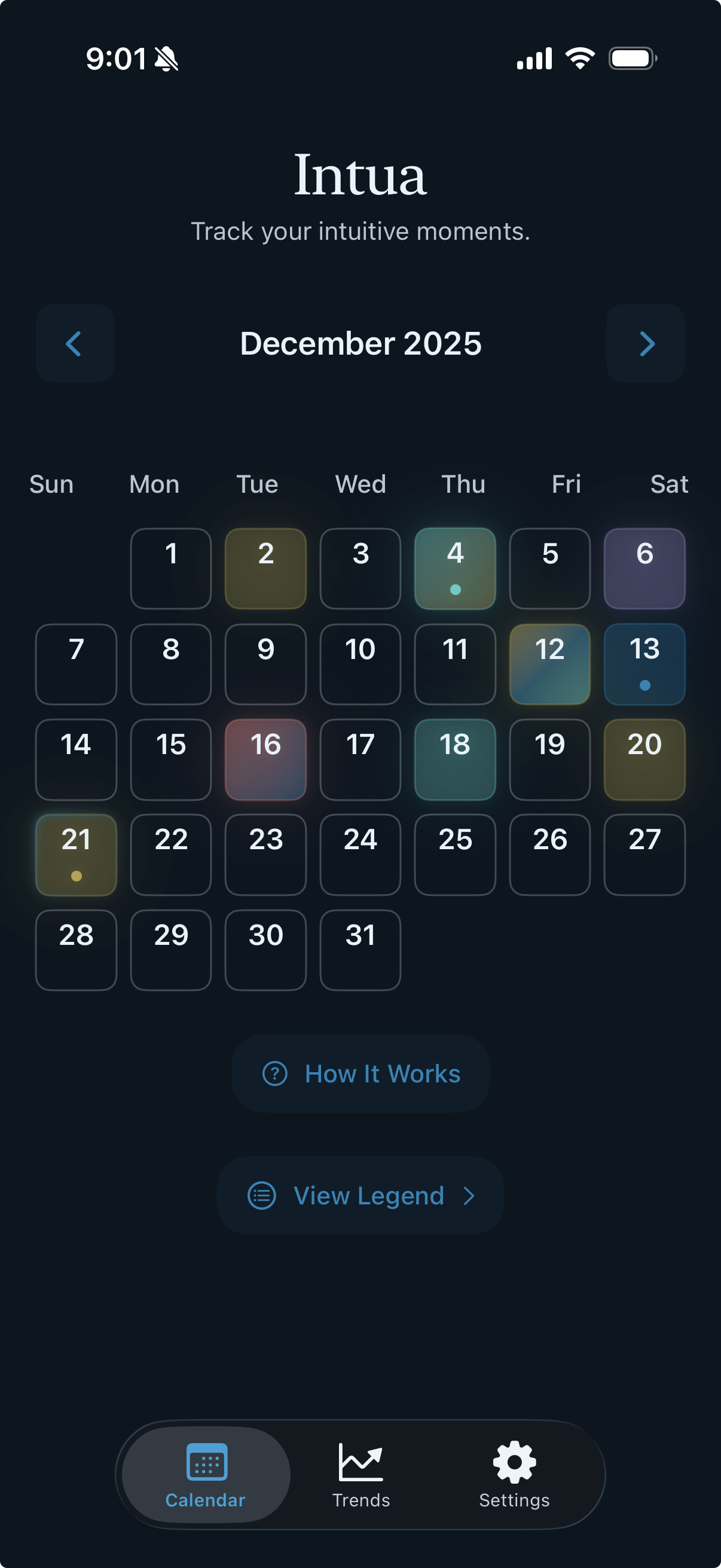Select the highlighted December 21 entry

pyautogui.click(x=75, y=855)
